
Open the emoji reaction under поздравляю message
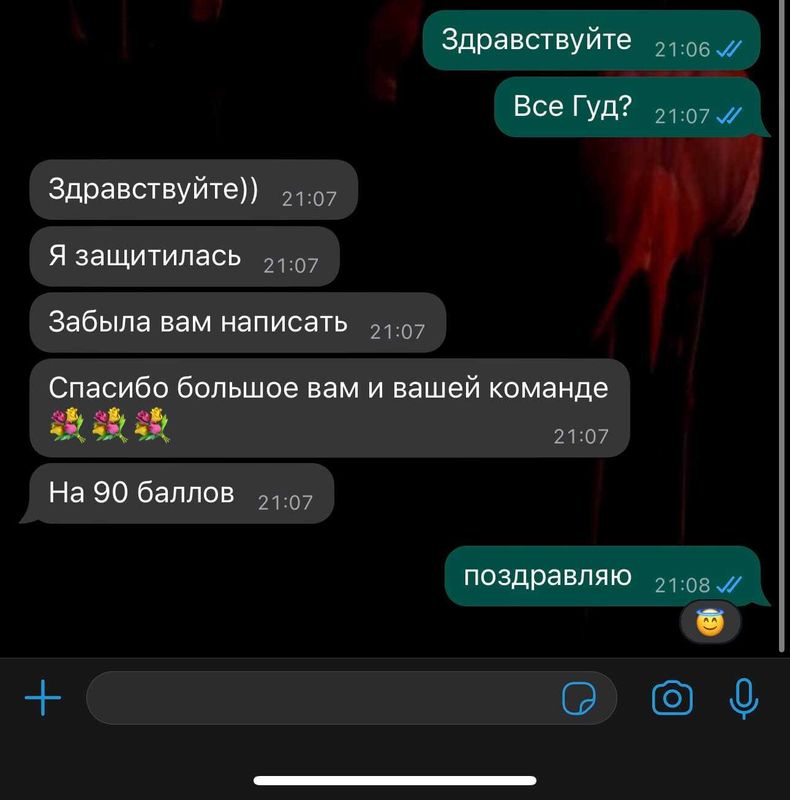click(710, 625)
